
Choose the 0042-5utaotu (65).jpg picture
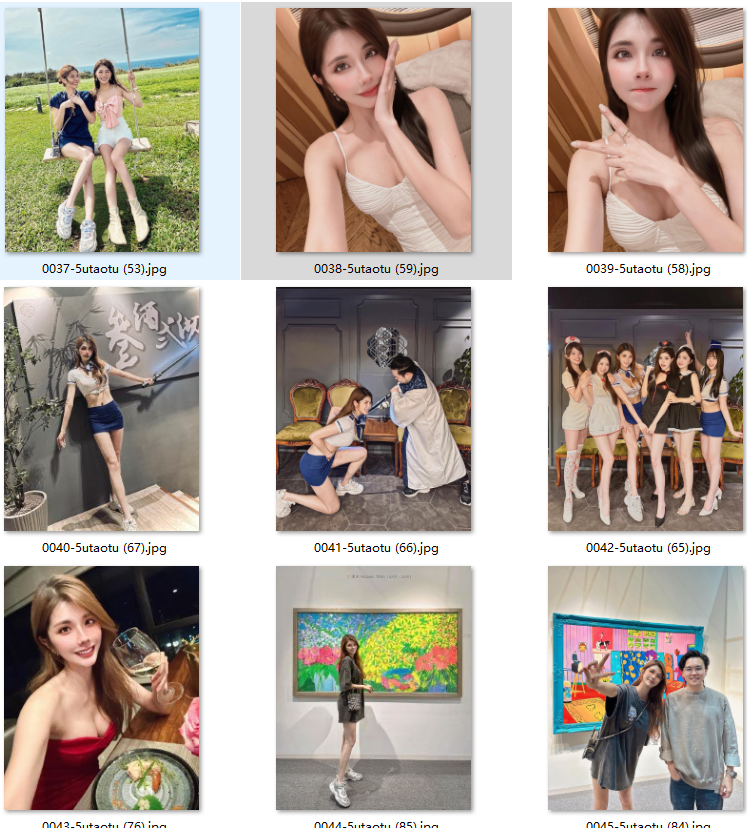pyautogui.click(x=646, y=410)
